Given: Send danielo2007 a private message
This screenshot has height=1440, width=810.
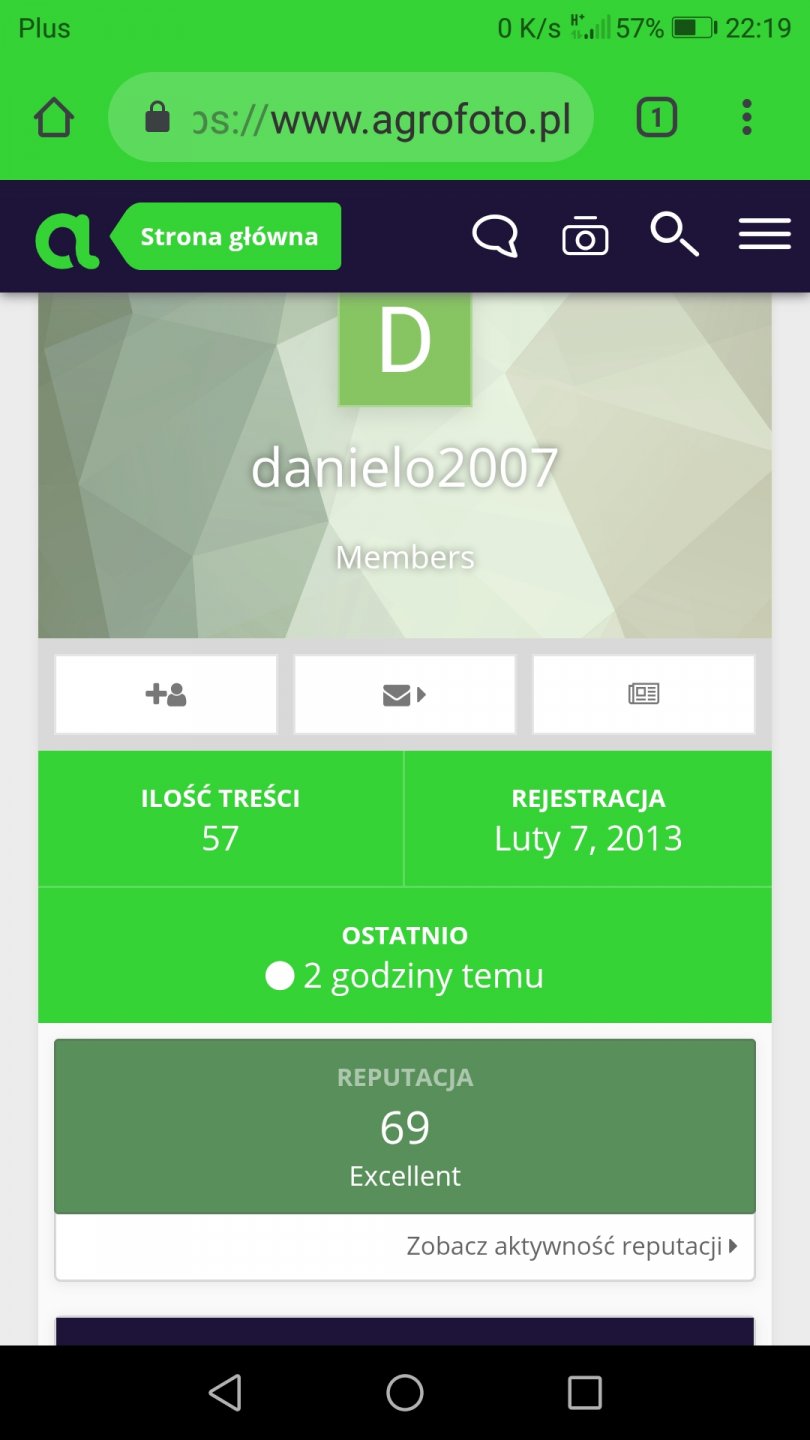Looking at the screenshot, I should [404, 694].
